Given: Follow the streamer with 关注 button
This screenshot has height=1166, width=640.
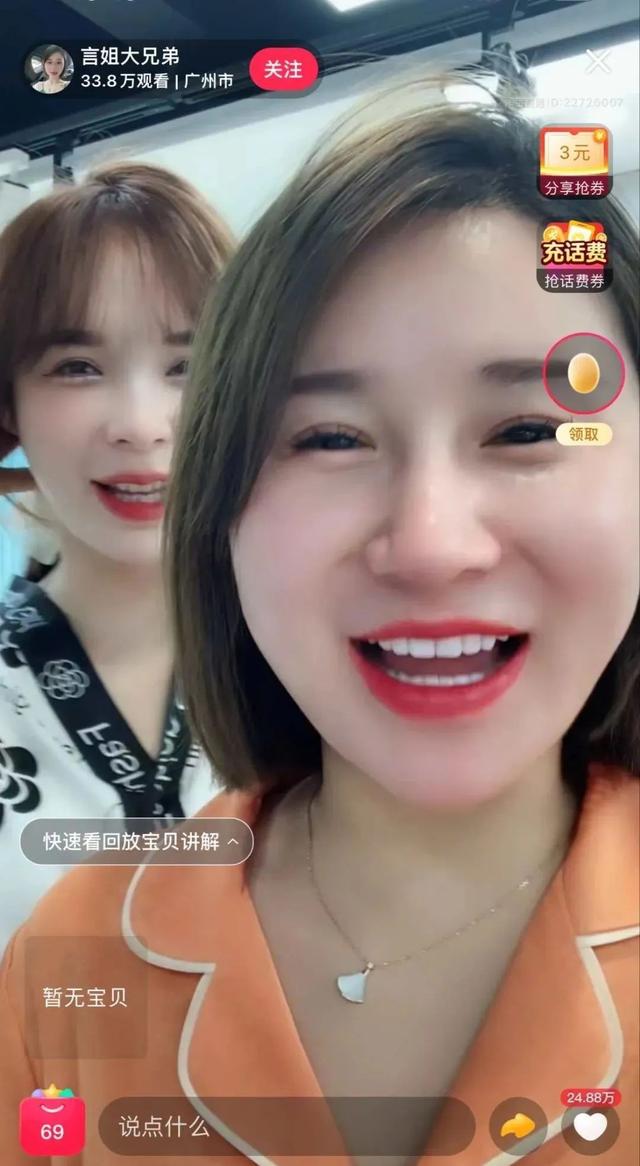Looking at the screenshot, I should pos(283,69).
